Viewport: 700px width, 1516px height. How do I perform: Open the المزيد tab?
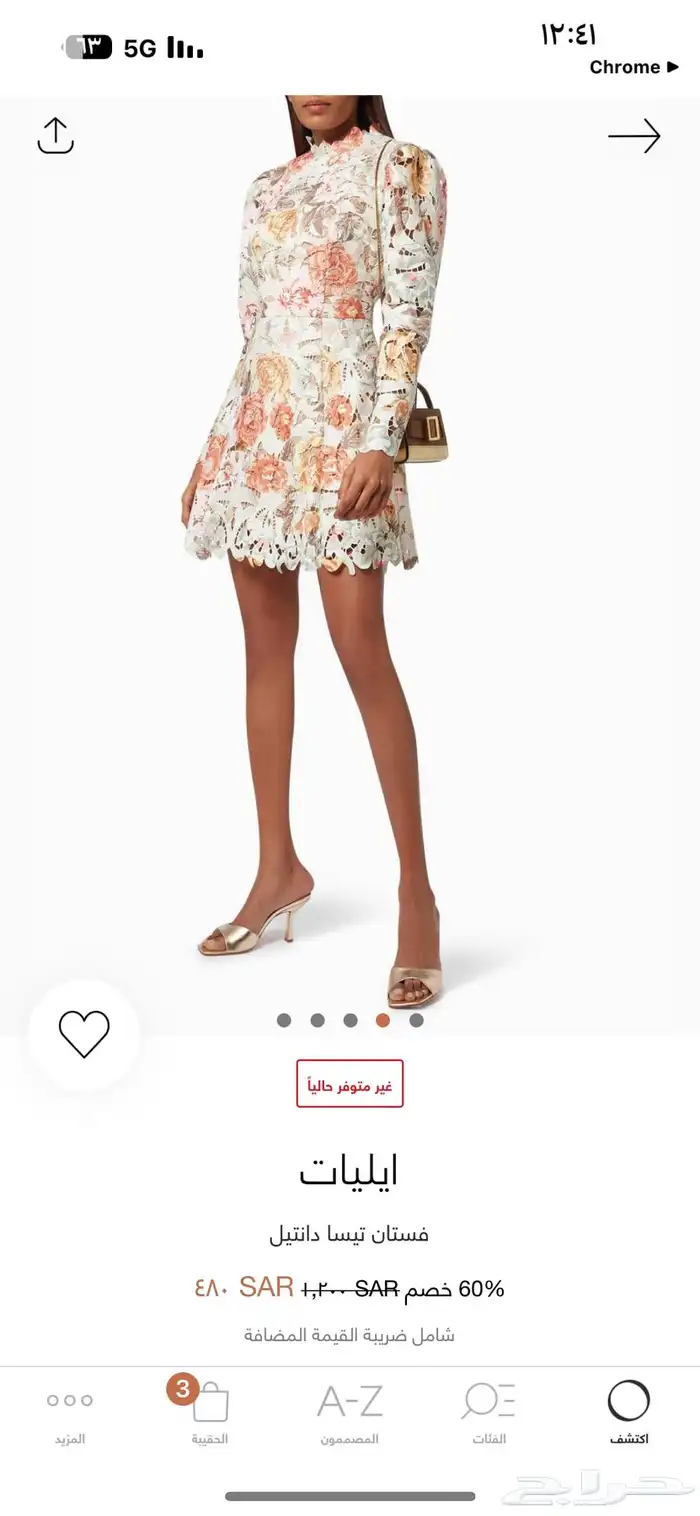click(70, 1410)
